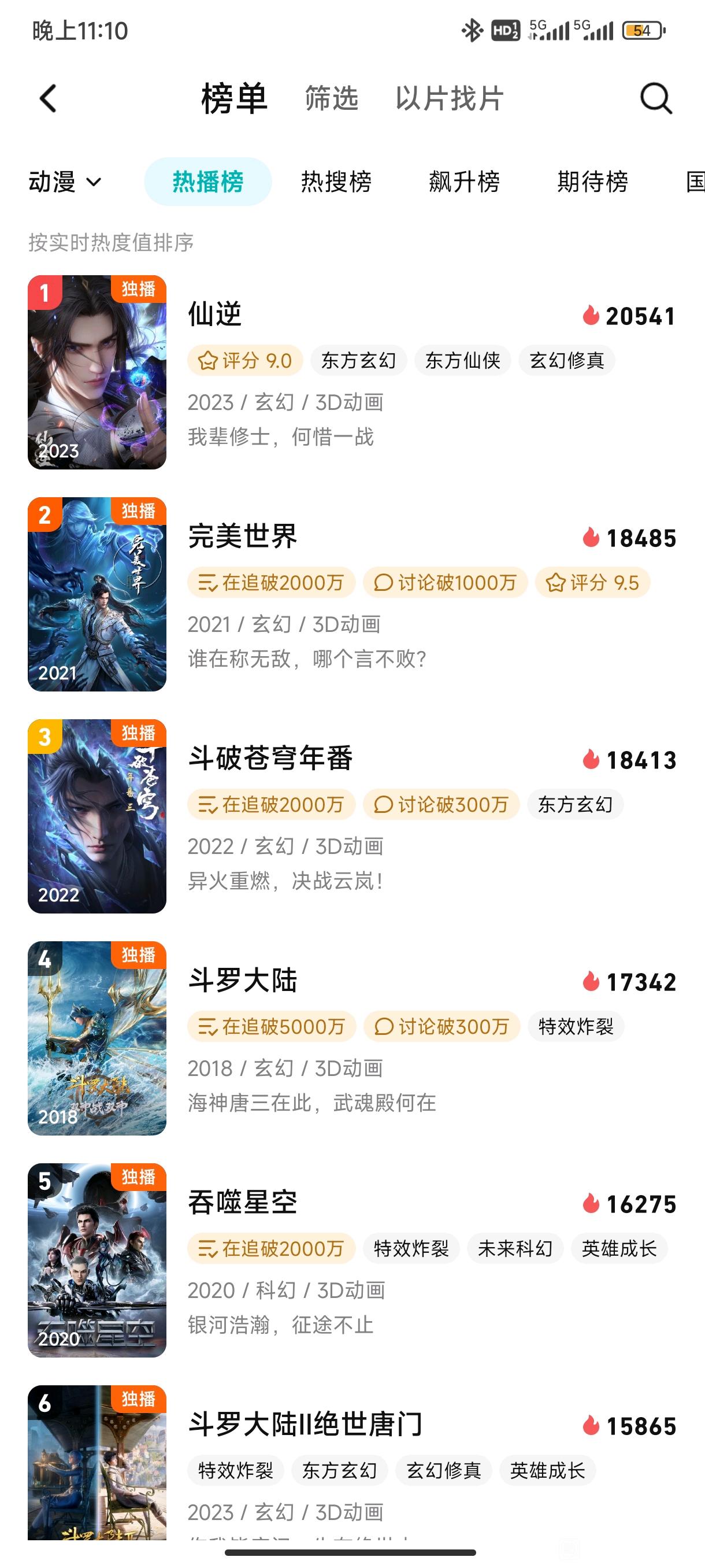Open 斗破苍穹年番 entry
This screenshot has height=1568, width=705.
(x=352, y=816)
